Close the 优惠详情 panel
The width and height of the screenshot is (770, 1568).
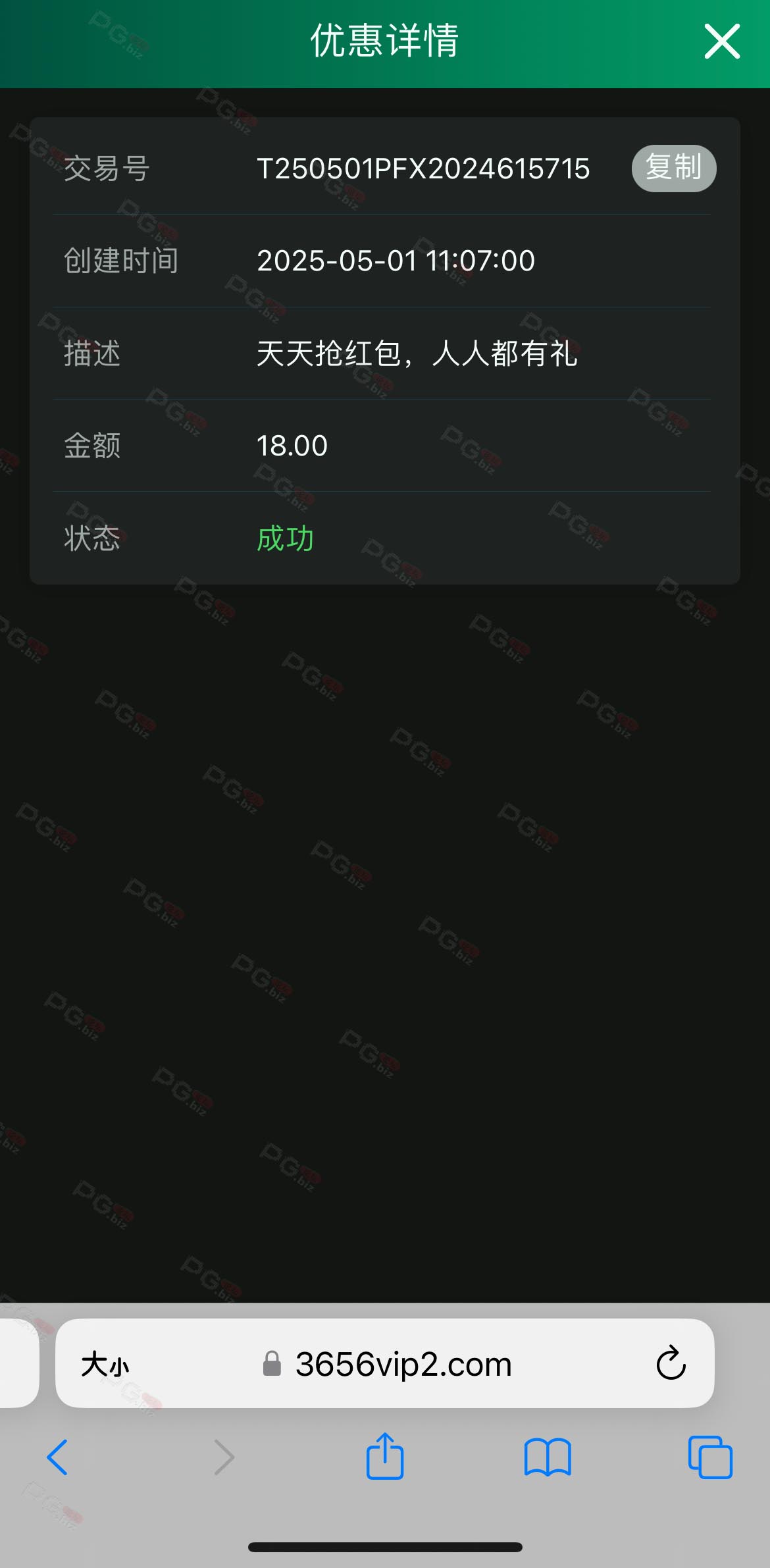point(722,41)
